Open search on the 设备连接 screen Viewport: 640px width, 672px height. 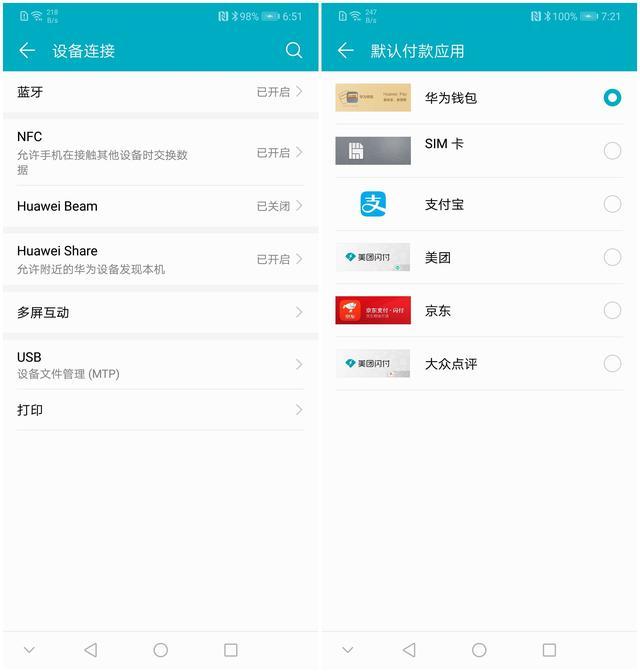tap(293, 51)
